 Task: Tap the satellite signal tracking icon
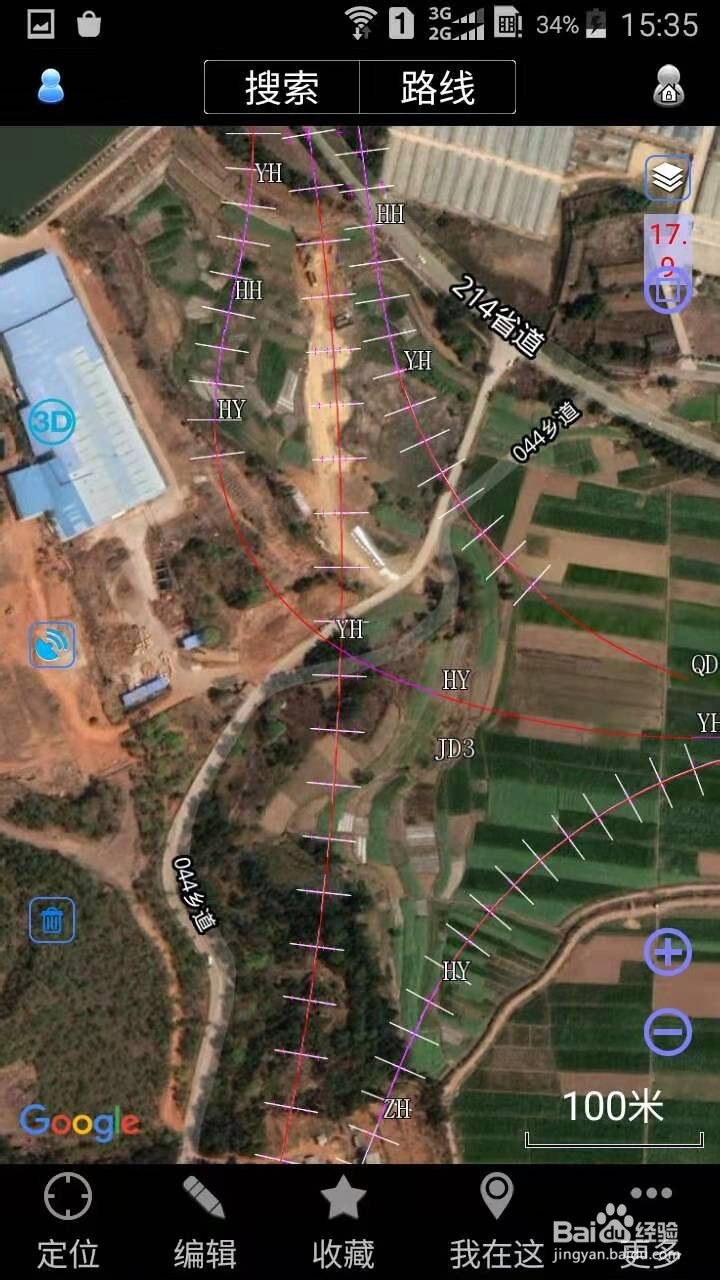point(52,645)
